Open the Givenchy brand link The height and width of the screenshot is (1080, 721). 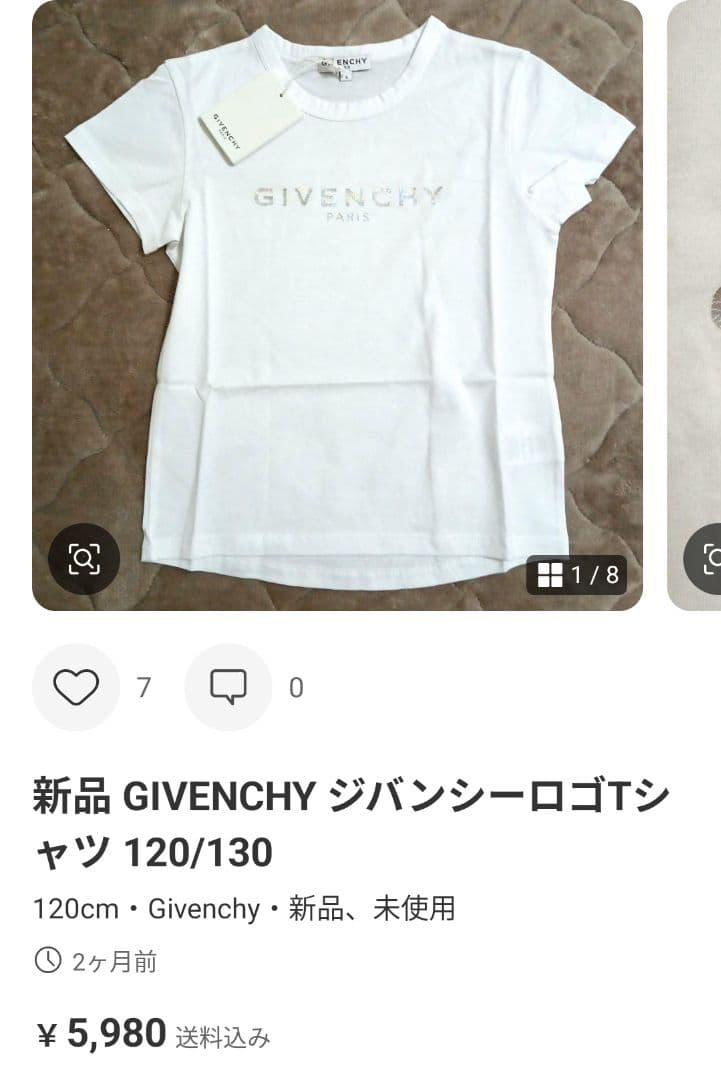click(x=204, y=908)
